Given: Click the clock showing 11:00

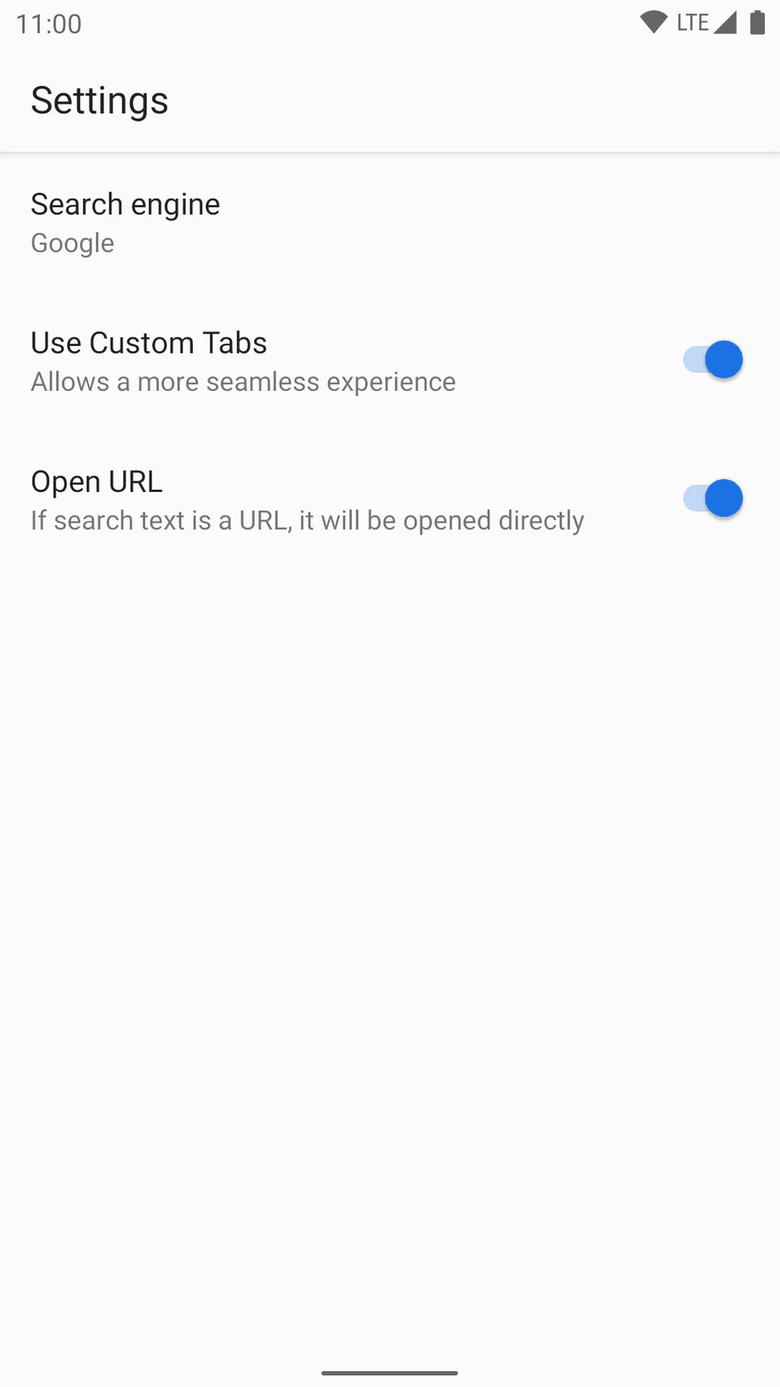Looking at the screenshot, I should [x=47, y=22].
